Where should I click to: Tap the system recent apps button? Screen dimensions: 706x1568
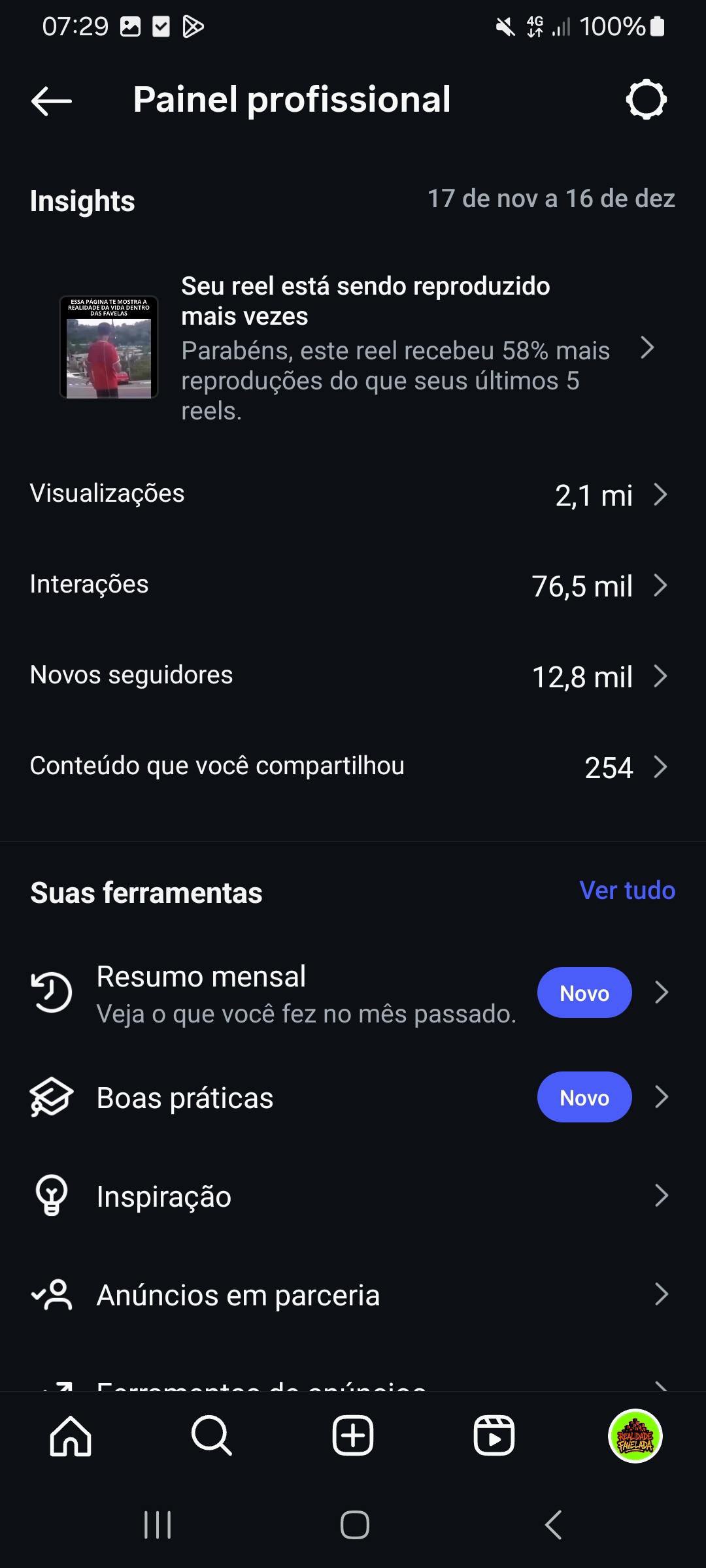158,1526
